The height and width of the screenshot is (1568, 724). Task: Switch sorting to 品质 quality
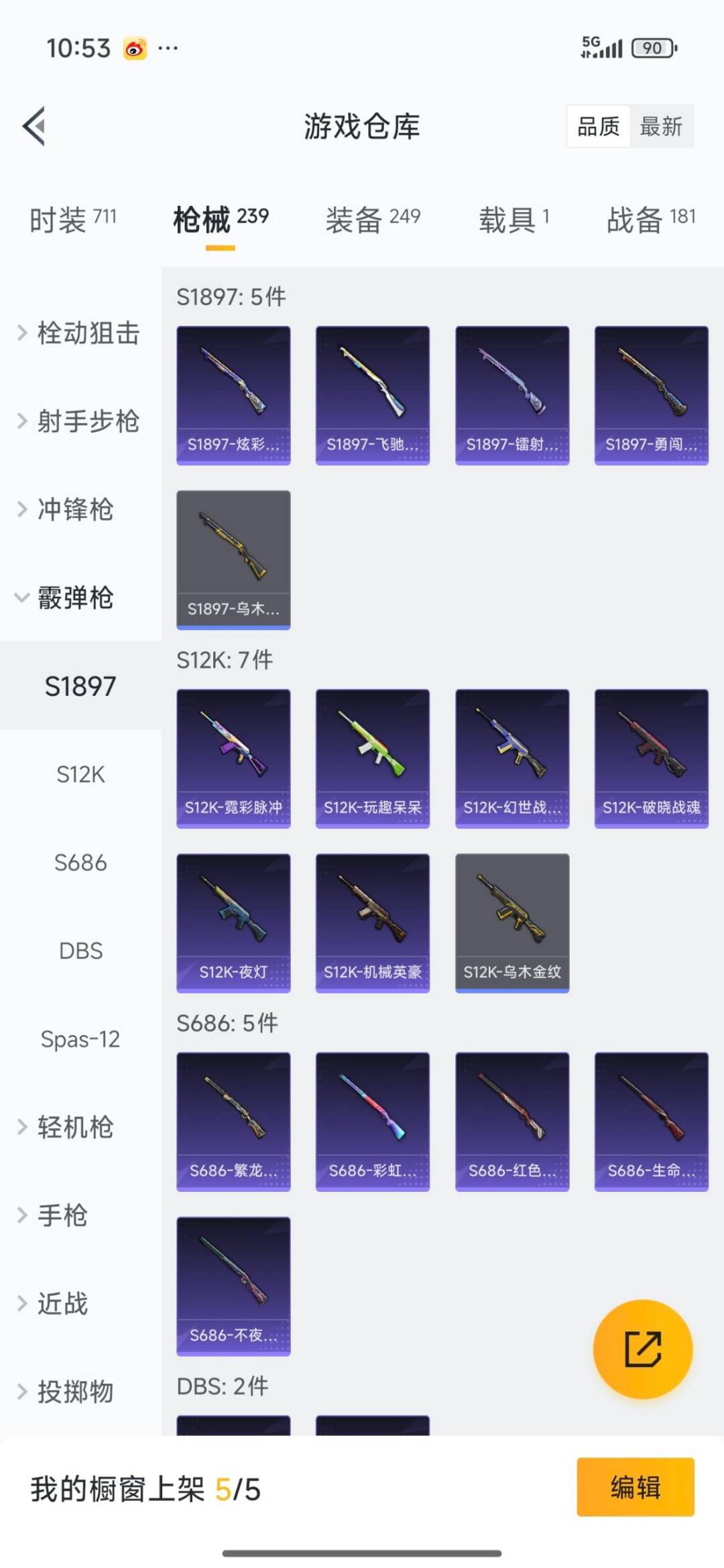599,127
